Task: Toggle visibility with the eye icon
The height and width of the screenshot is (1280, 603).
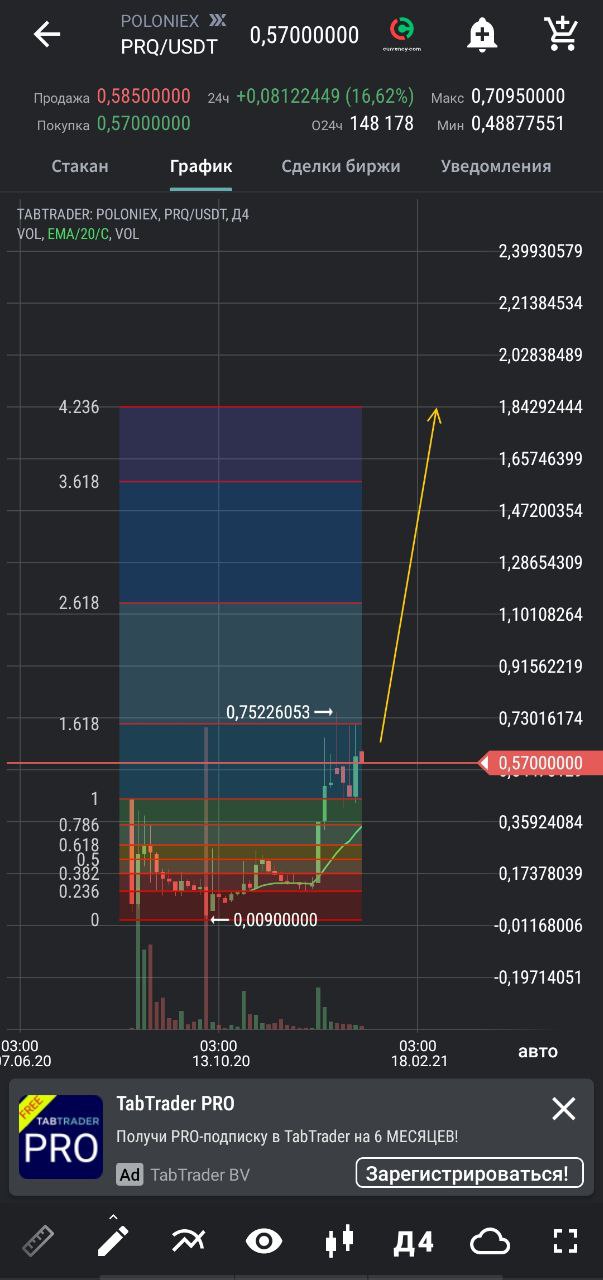Action: point(264,1241)
